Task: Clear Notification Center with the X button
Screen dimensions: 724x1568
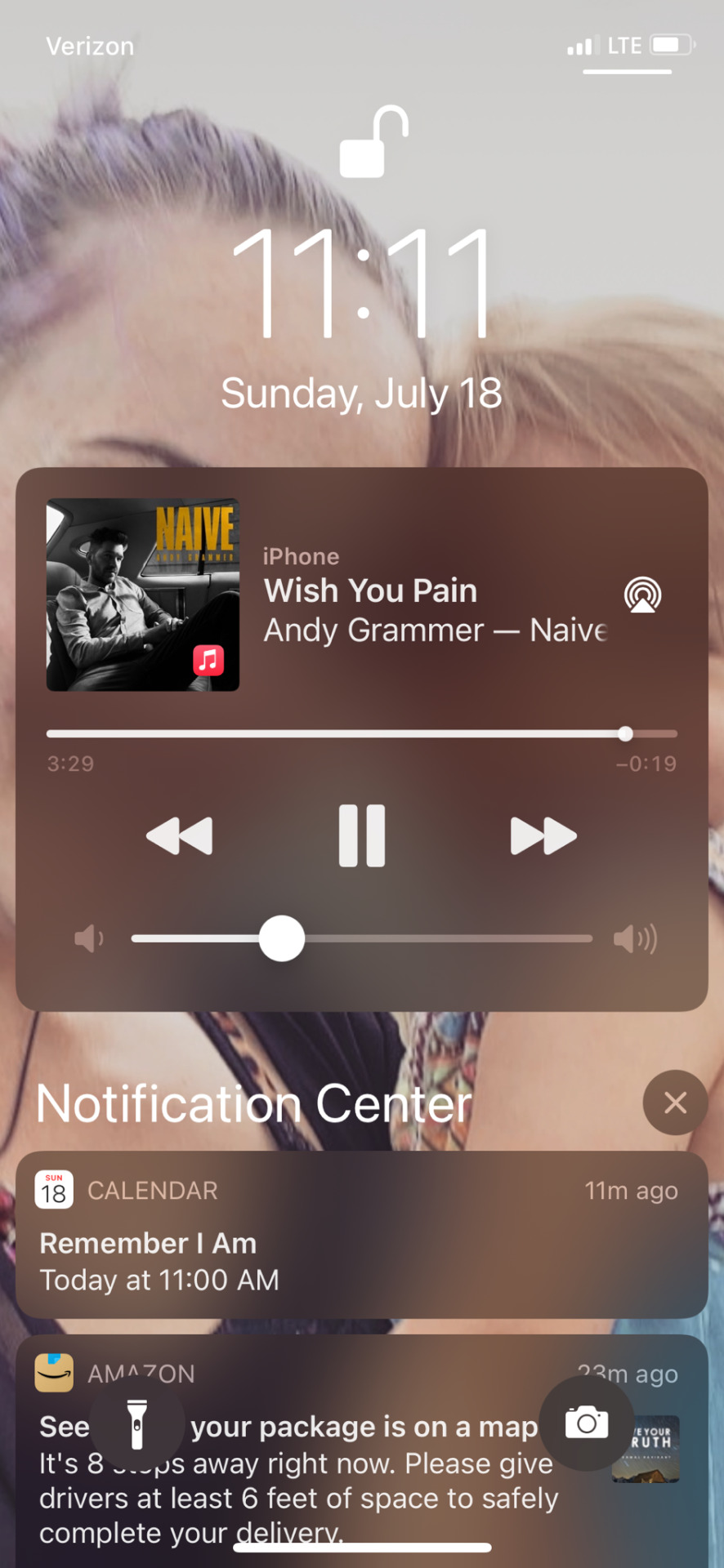Action: click(675, 1102)
